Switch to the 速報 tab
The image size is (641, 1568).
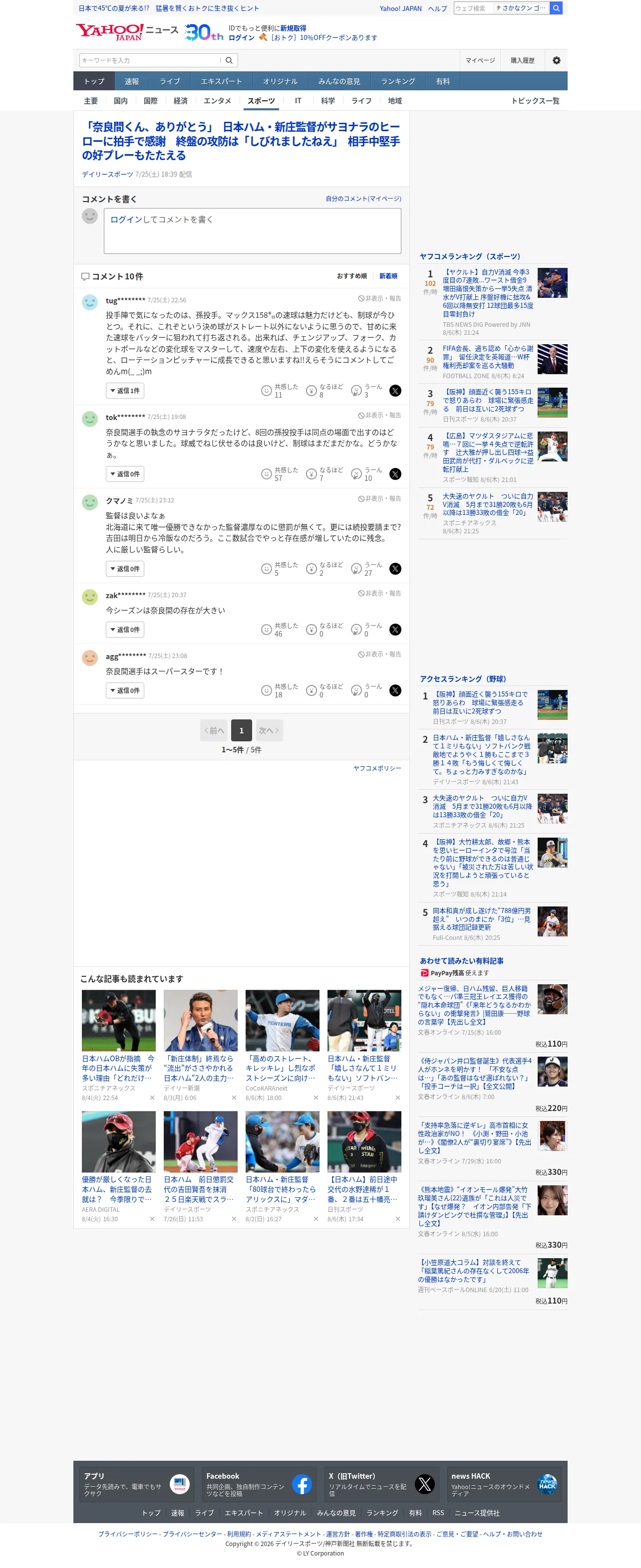click(132, 81)
